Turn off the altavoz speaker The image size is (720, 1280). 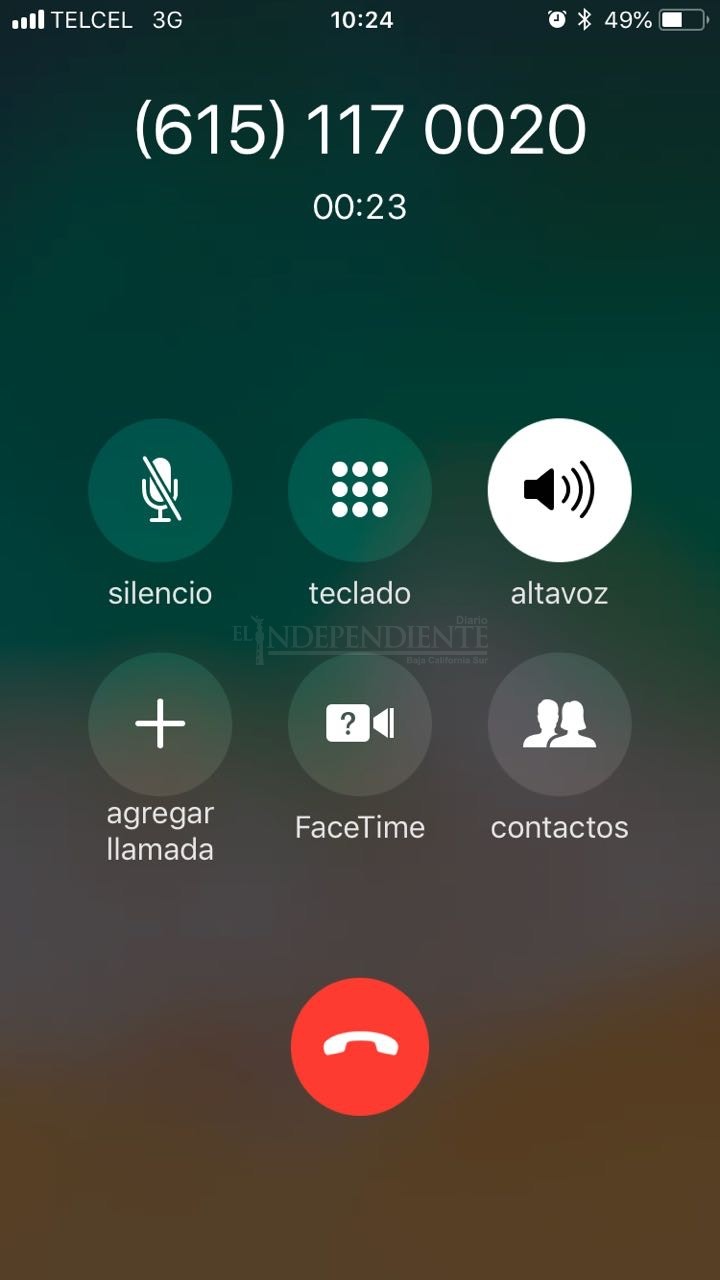(x=560, y=490)
